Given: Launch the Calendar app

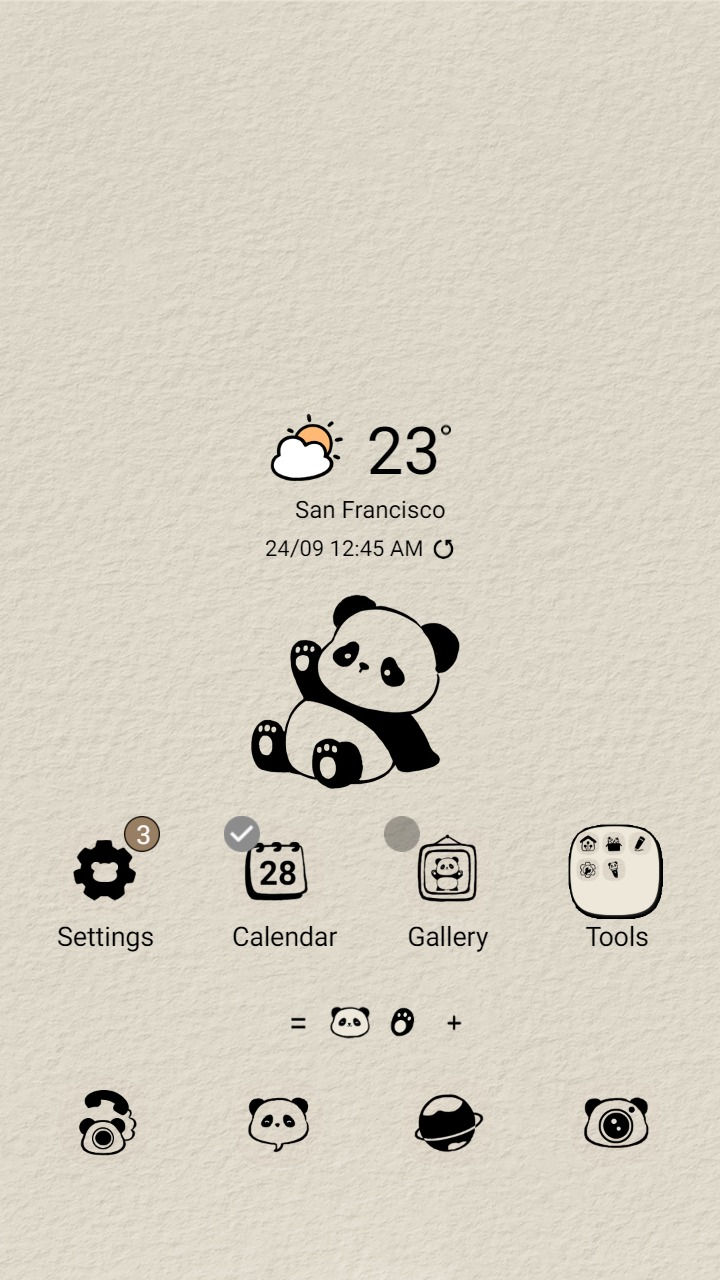Looking at the screenshot, I should 277,871.
